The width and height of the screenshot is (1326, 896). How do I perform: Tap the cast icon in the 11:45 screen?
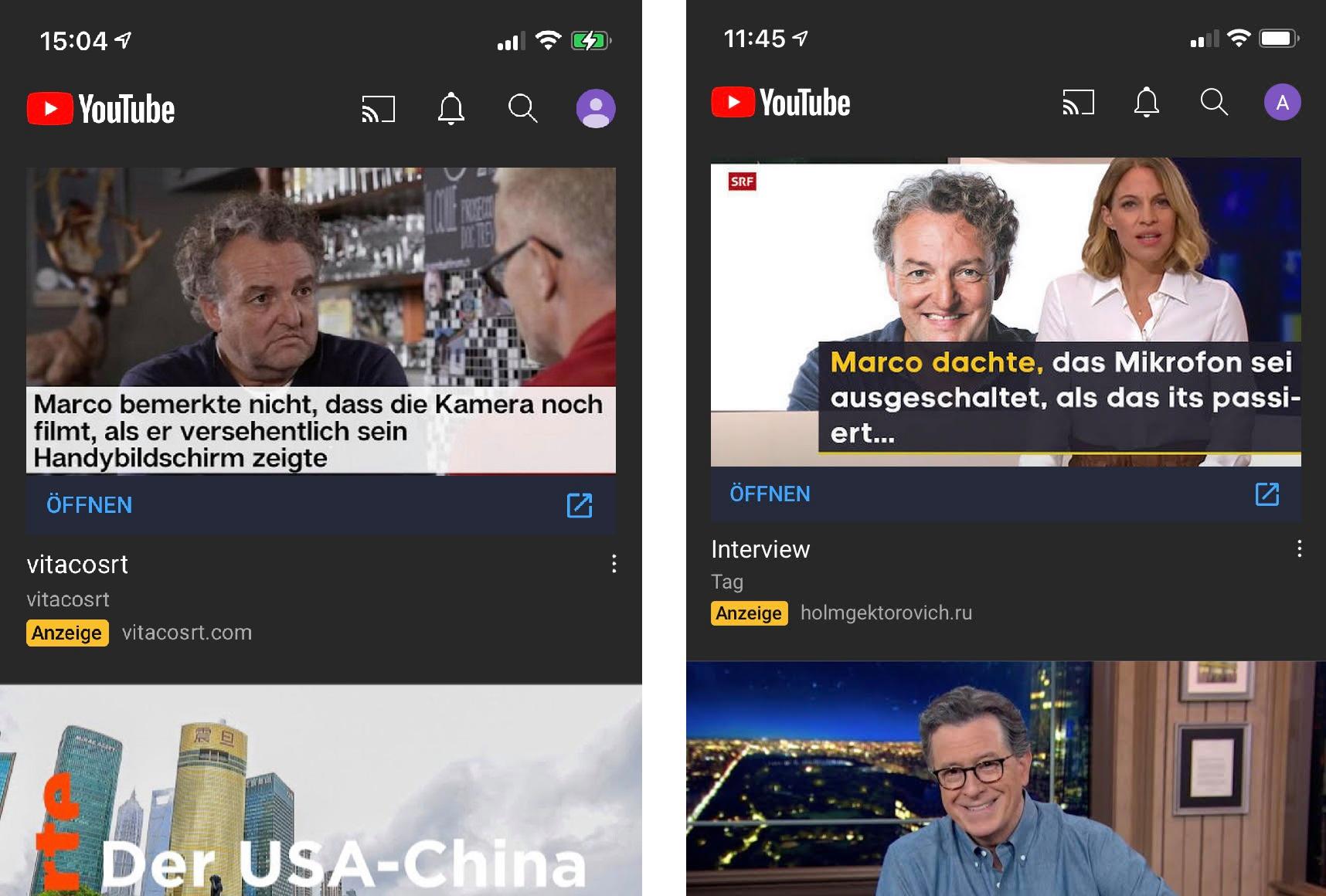tap(1078, 102)
